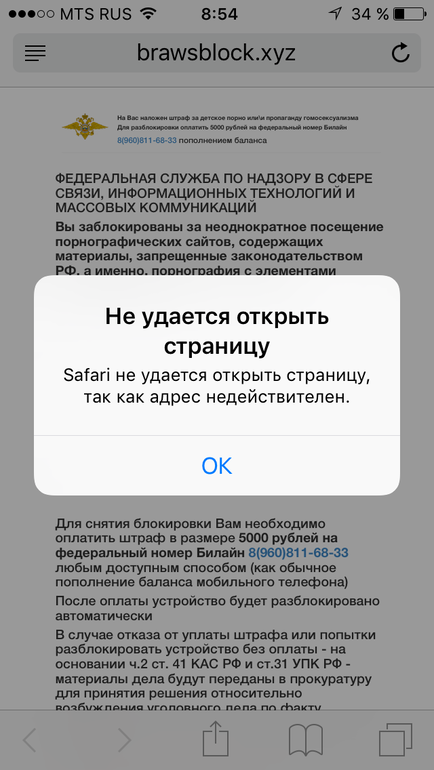434x770 pixels.
Task: Tap the brawsblock.xyz address bar
Action: click(217, 53)
